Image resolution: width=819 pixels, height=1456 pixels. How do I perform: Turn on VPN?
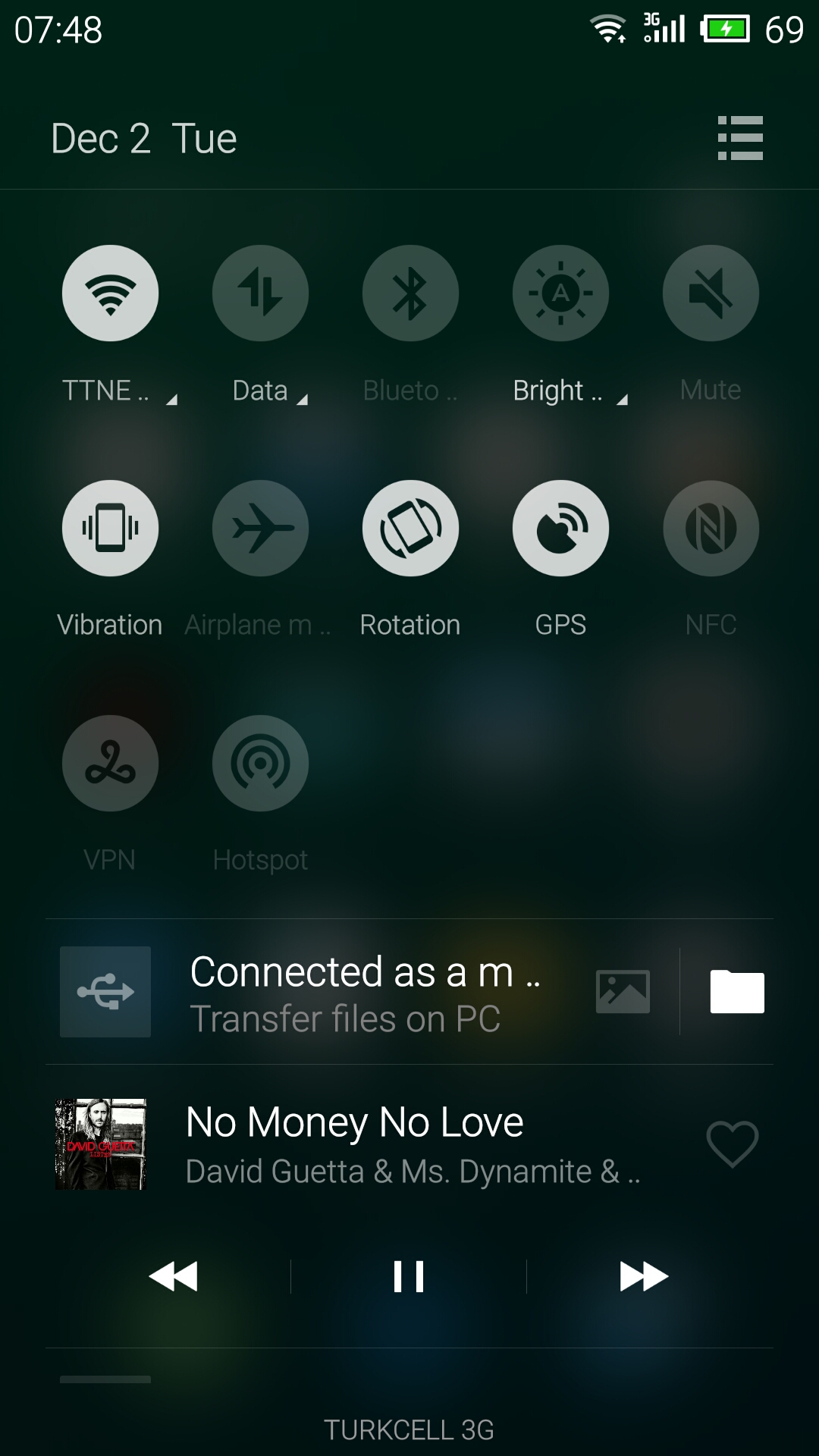point(110,763)
